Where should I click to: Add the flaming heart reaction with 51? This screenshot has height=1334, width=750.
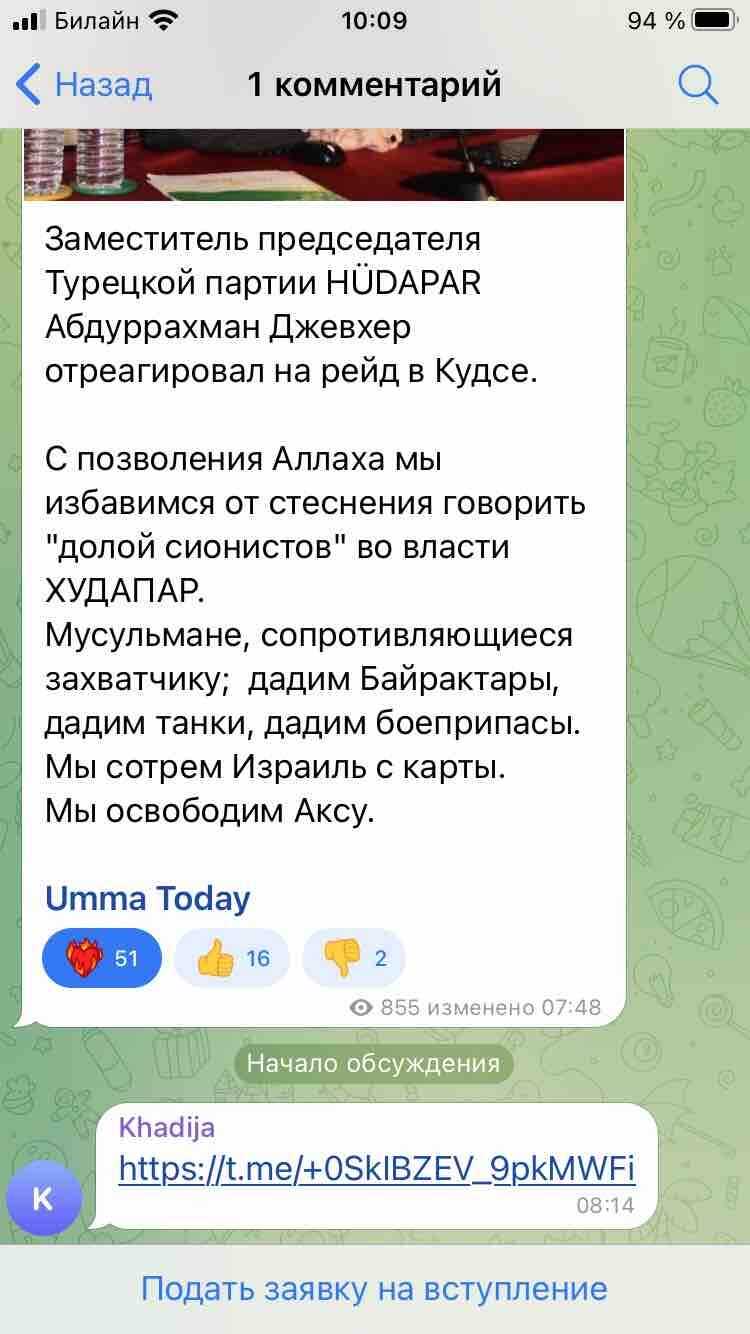102,958
